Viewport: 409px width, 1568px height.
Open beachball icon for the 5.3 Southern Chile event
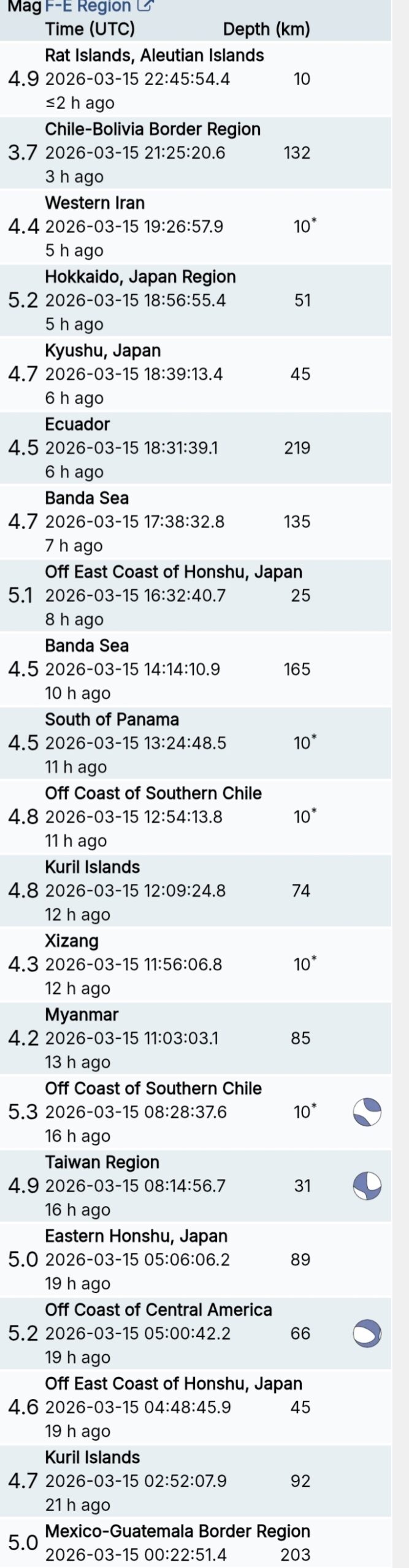tap(367, 1112)
